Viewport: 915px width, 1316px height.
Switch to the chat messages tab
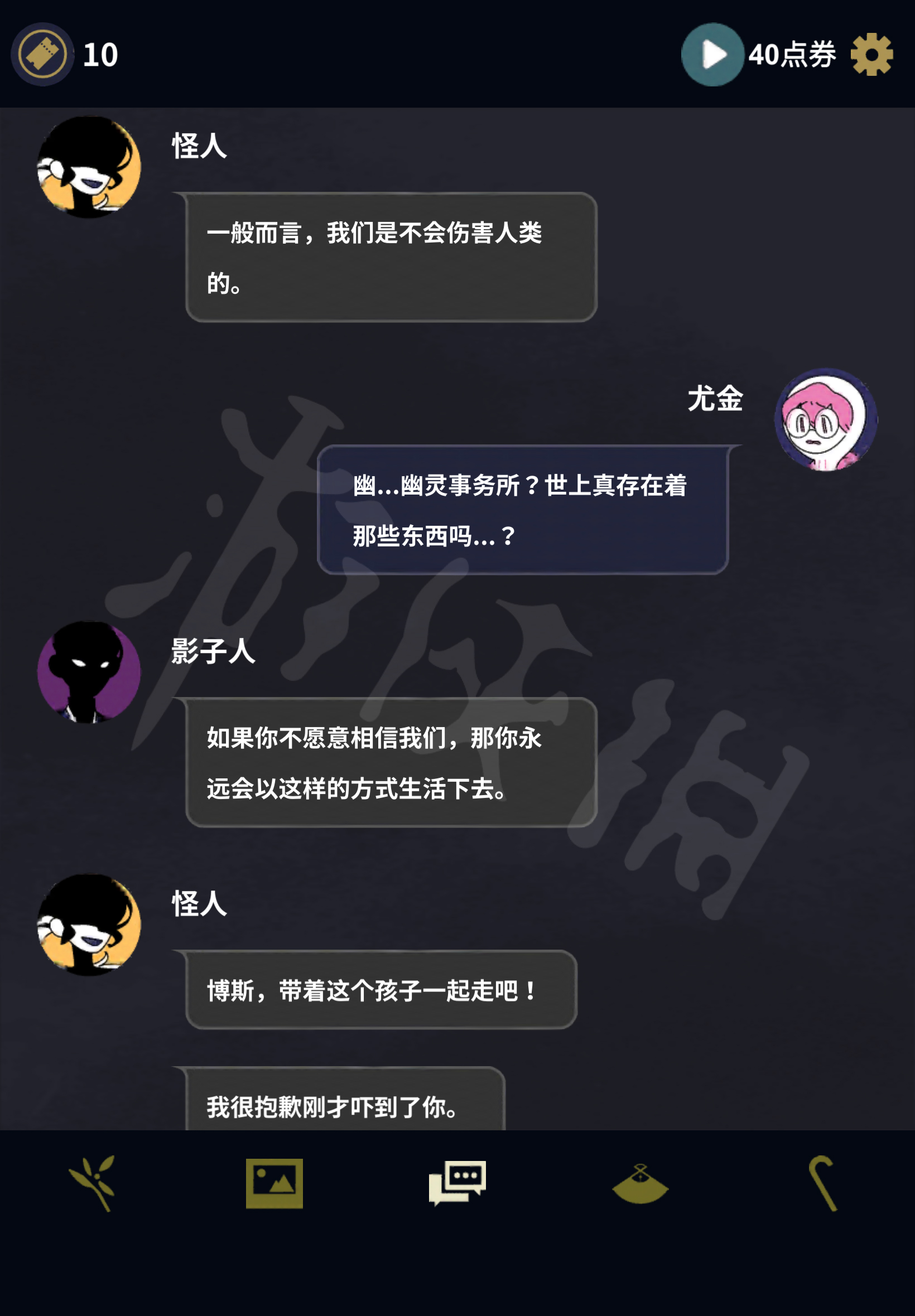(457, 1183)
